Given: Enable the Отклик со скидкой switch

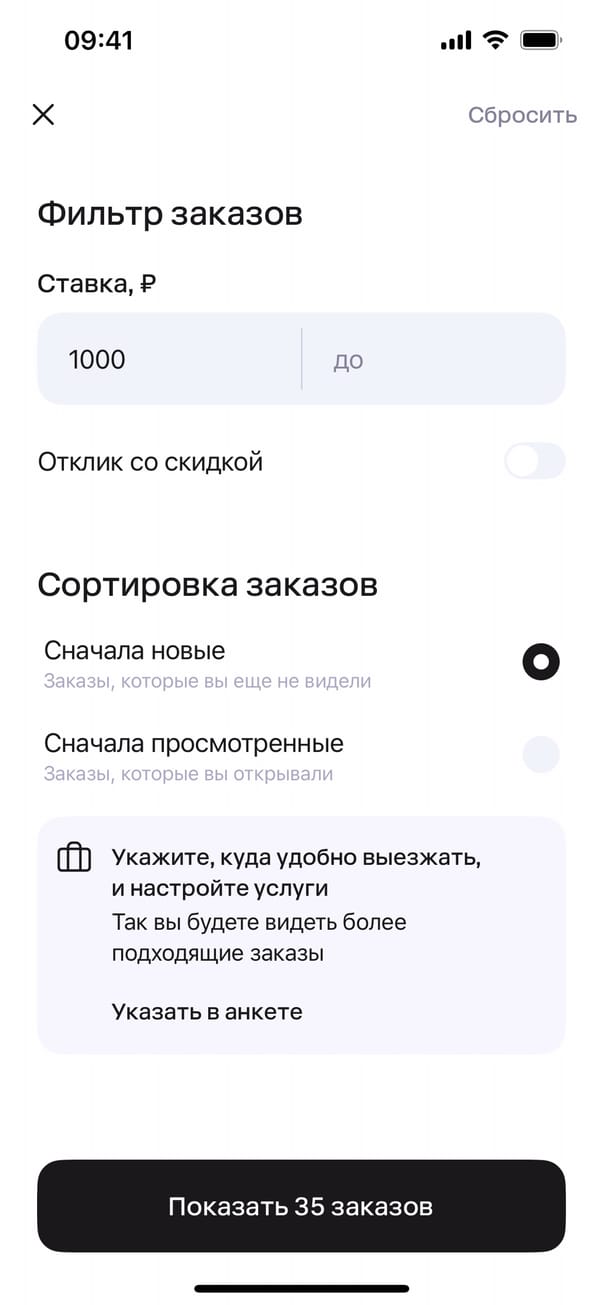Looking at the screenshot, I should (535, 462).
